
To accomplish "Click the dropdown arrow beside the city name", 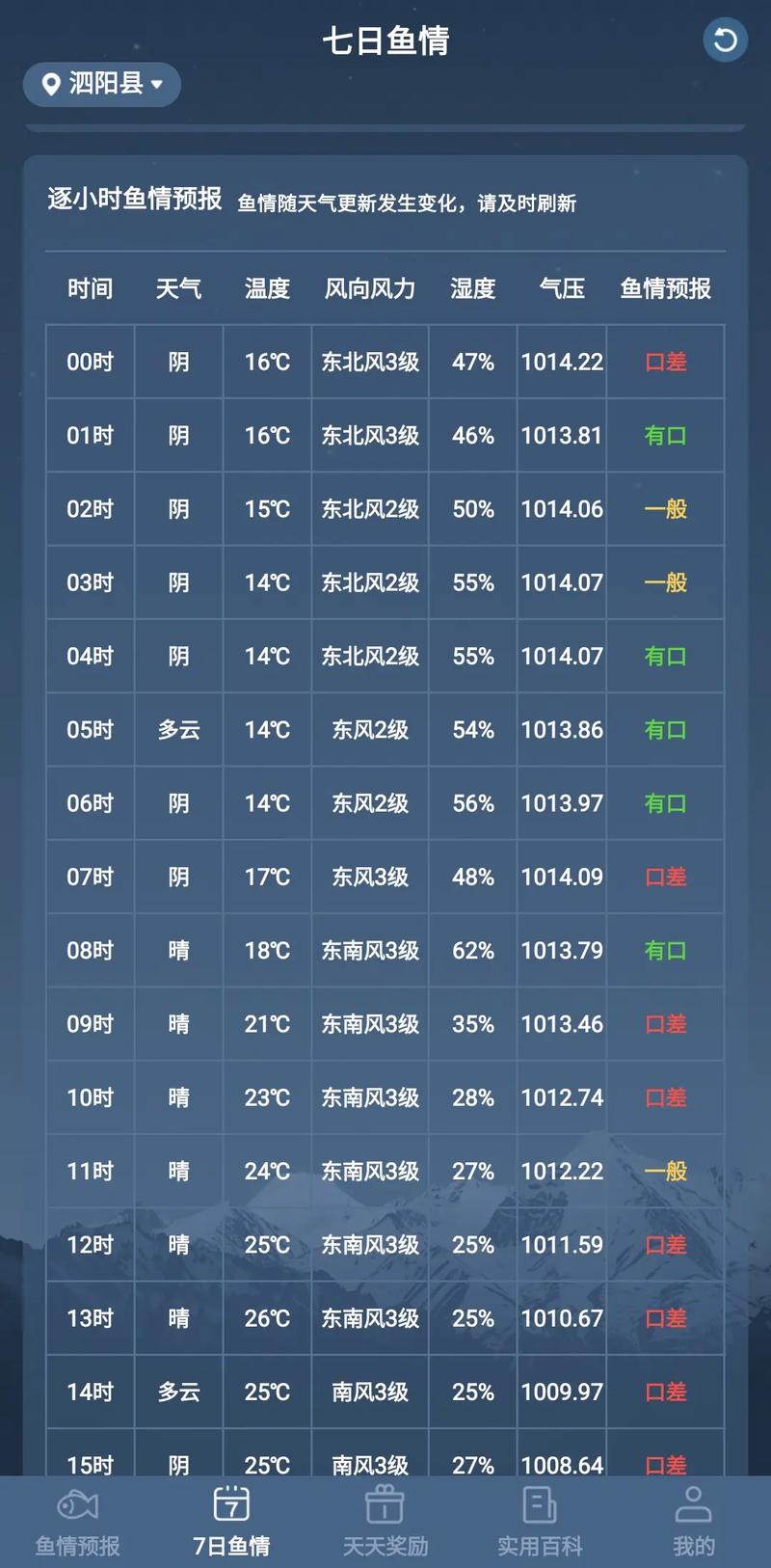I will (x=157, y=86).
